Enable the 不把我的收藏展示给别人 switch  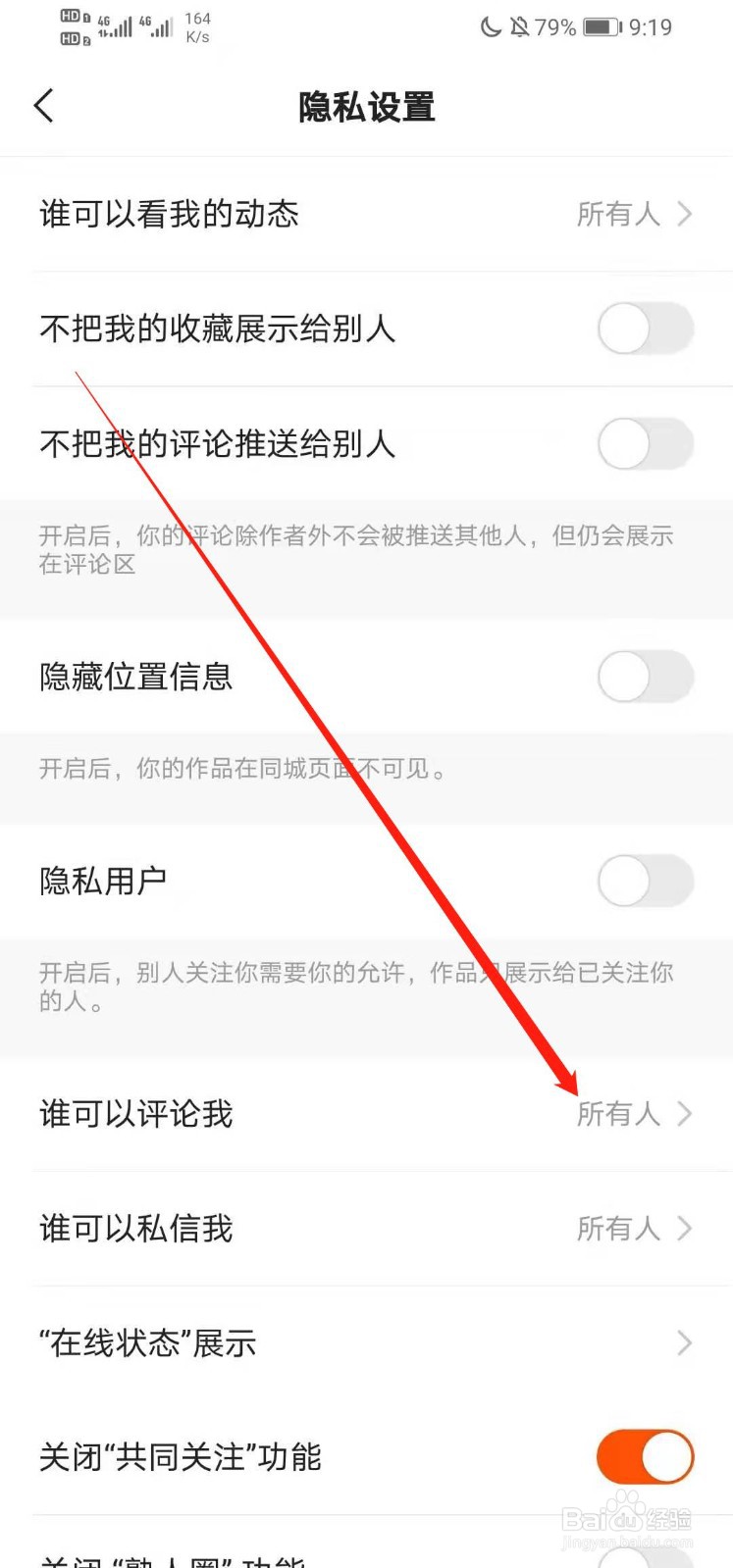[x=645, y=329]
